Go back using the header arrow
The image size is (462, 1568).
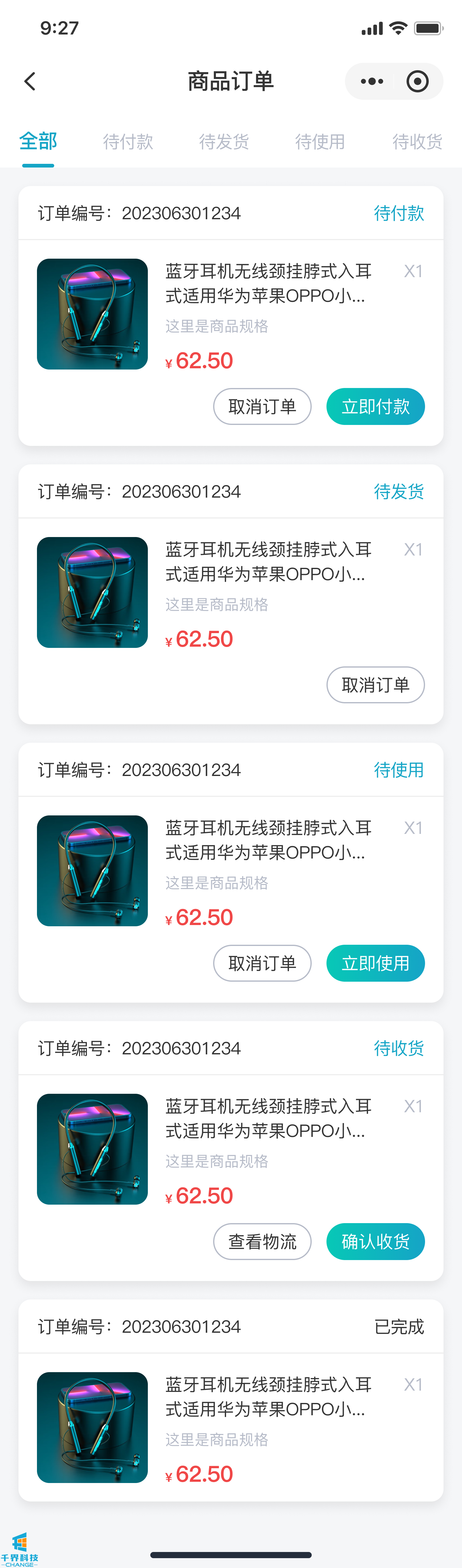[x=30, y=82]
